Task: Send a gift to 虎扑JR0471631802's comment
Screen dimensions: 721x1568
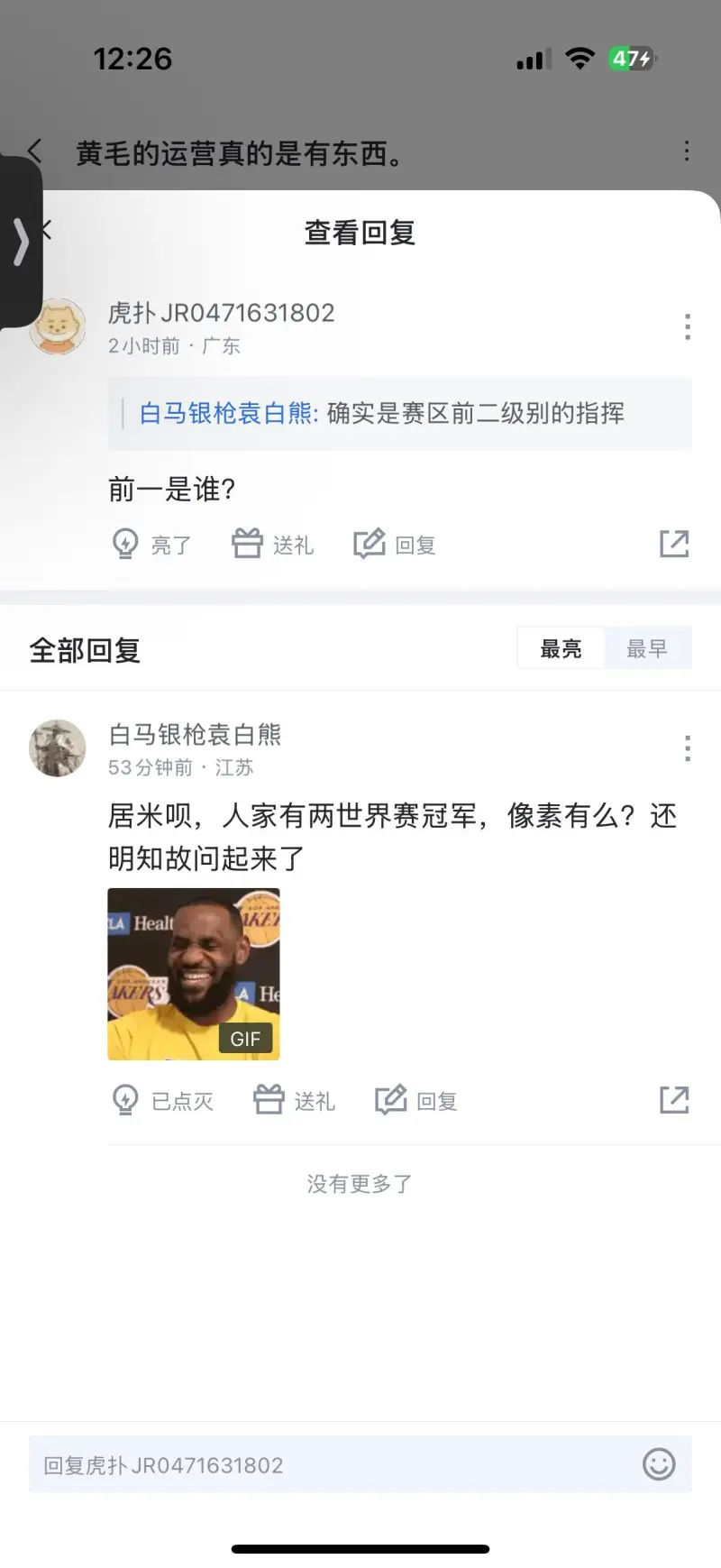Action: (273, 545)
